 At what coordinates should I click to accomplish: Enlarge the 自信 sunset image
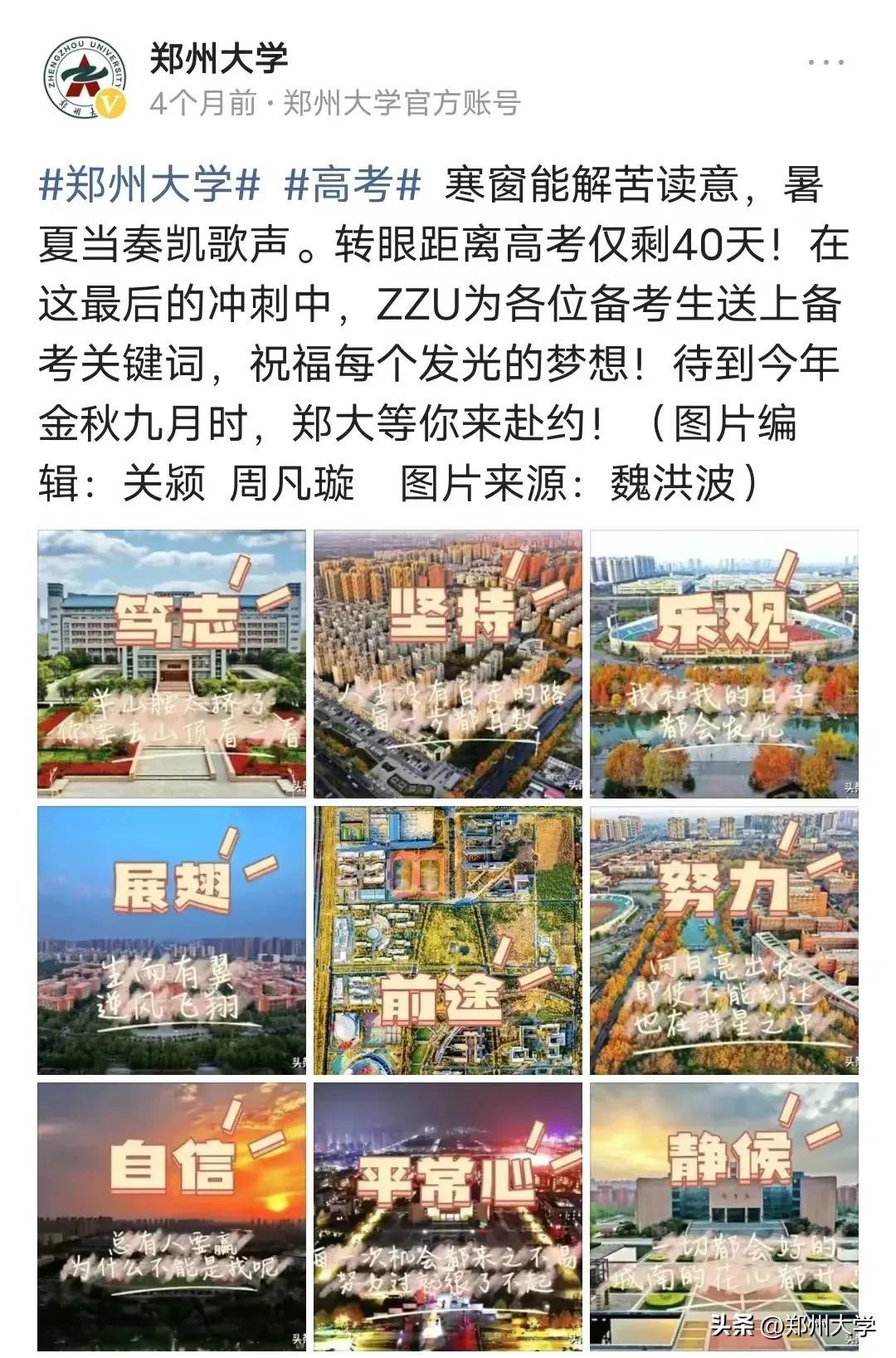[172, 1216]
